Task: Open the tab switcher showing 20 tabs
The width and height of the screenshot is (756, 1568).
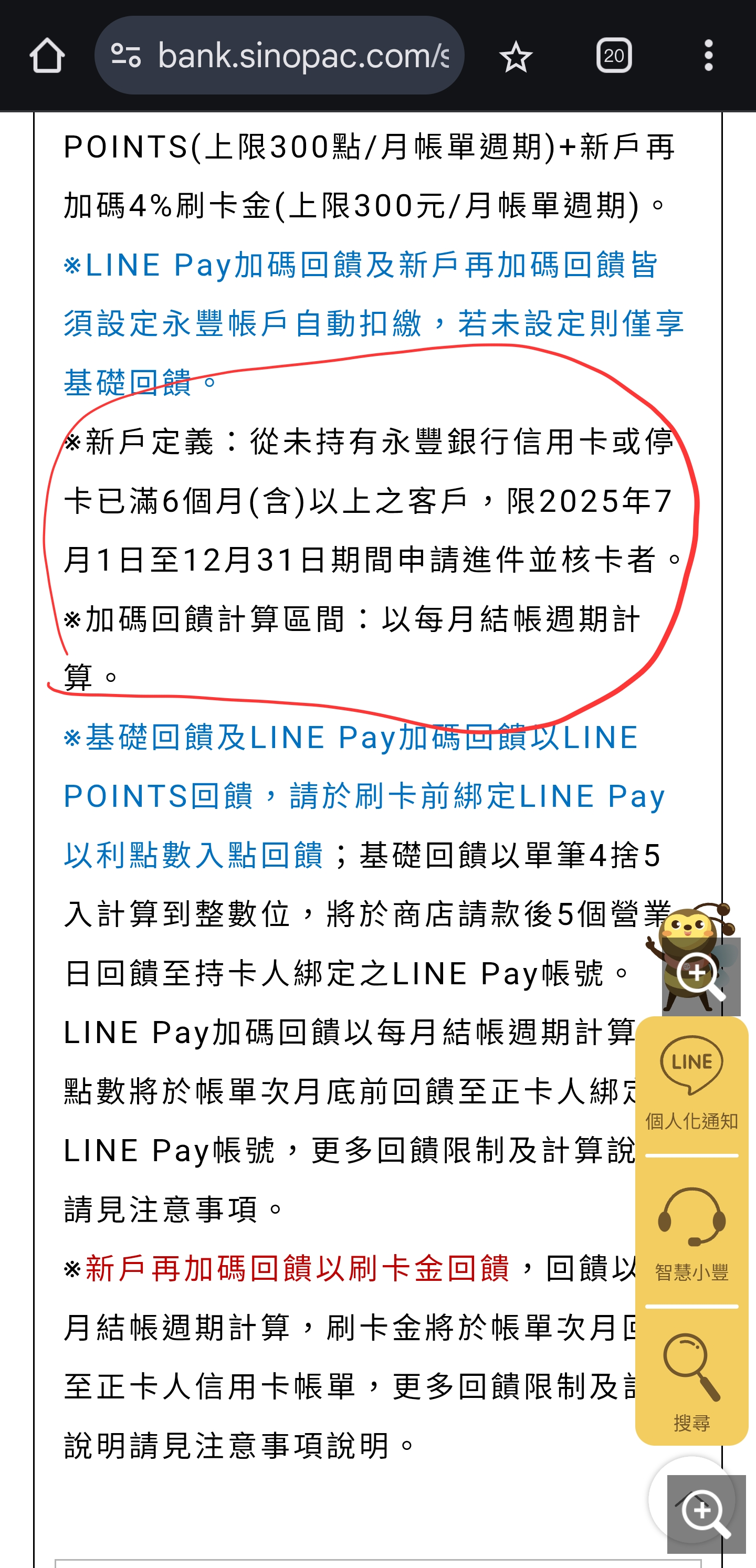Action: pyautogui.click(x=614, y=56)
